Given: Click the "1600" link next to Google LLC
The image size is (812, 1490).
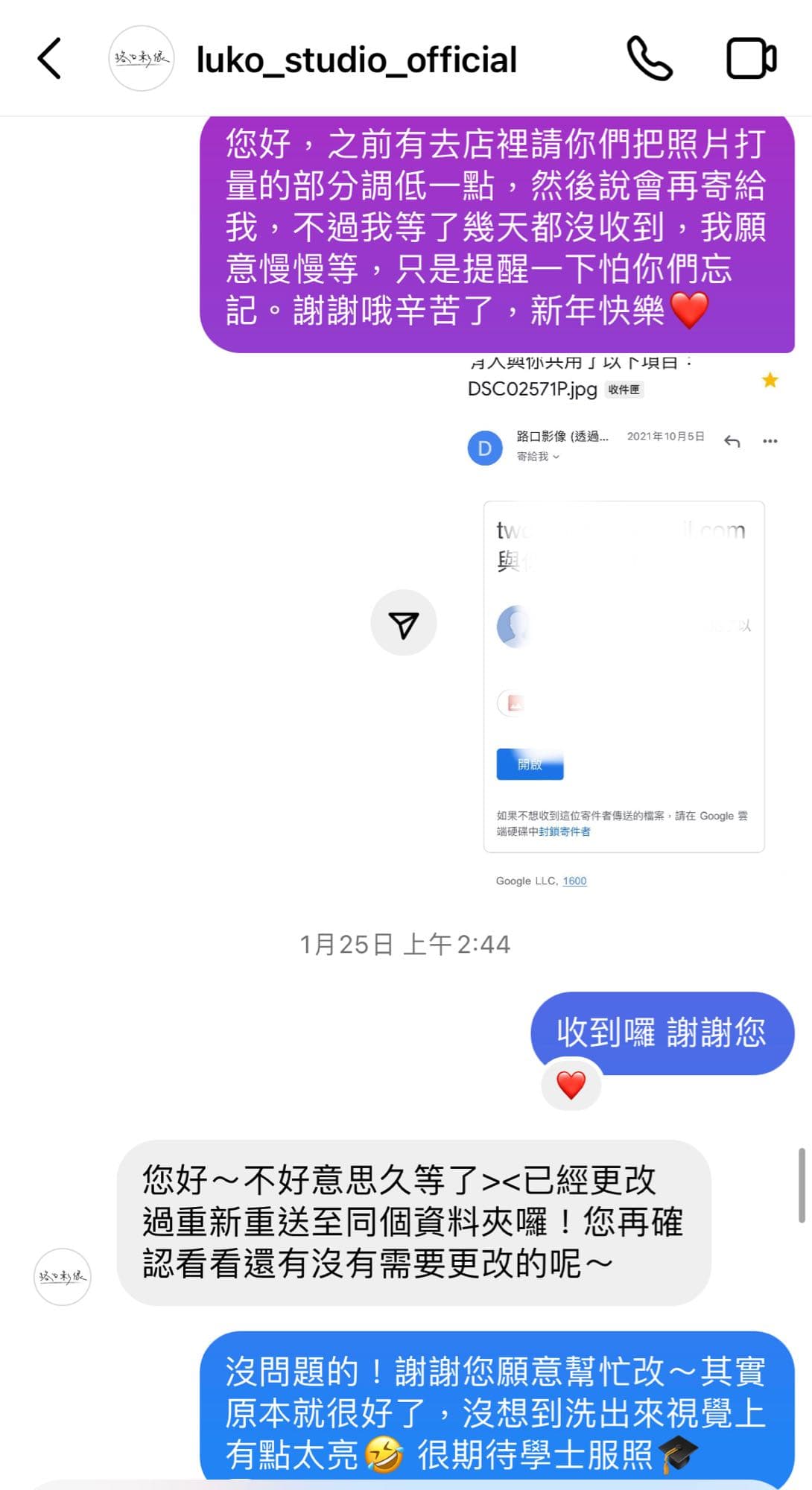Looking at the screenshot, I should [x=574, y=881].
